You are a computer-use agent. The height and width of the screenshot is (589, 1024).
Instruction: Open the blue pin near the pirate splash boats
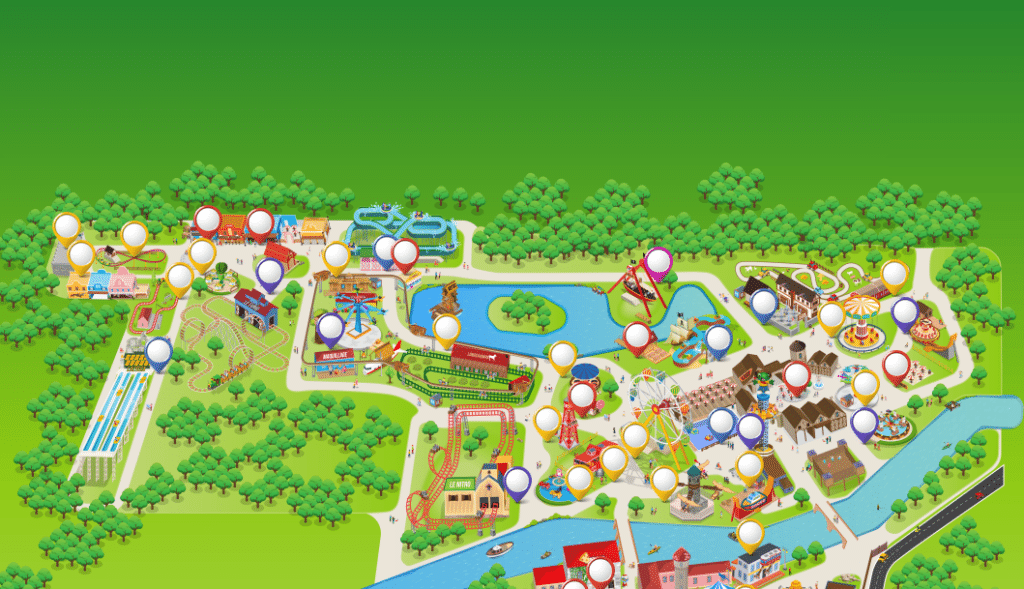coord(718,339)
